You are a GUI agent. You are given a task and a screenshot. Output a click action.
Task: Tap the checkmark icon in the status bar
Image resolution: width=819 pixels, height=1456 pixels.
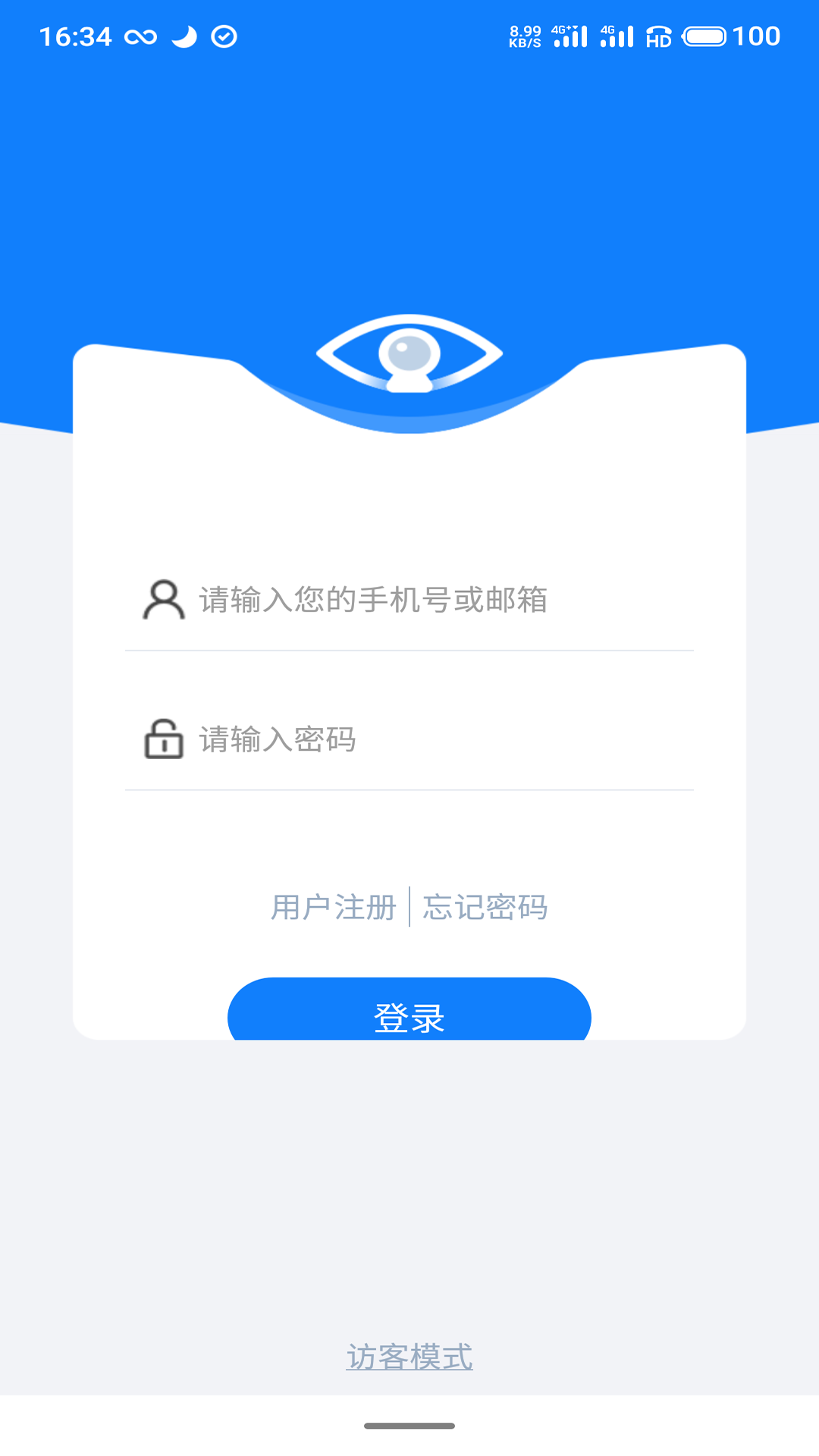pyautogui.click(x=222, y=35)
